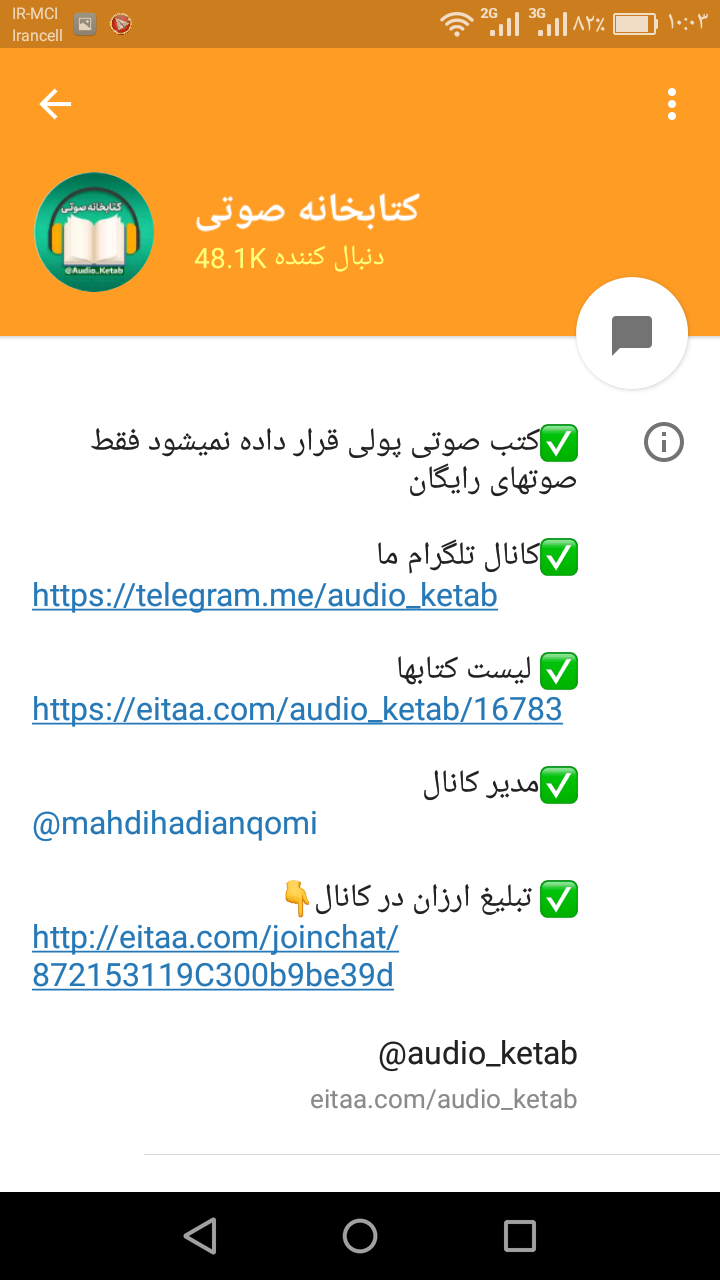This screenshot has height=1280, width=720.
Task: Open the recent apps view
Action: (520, 1236)
